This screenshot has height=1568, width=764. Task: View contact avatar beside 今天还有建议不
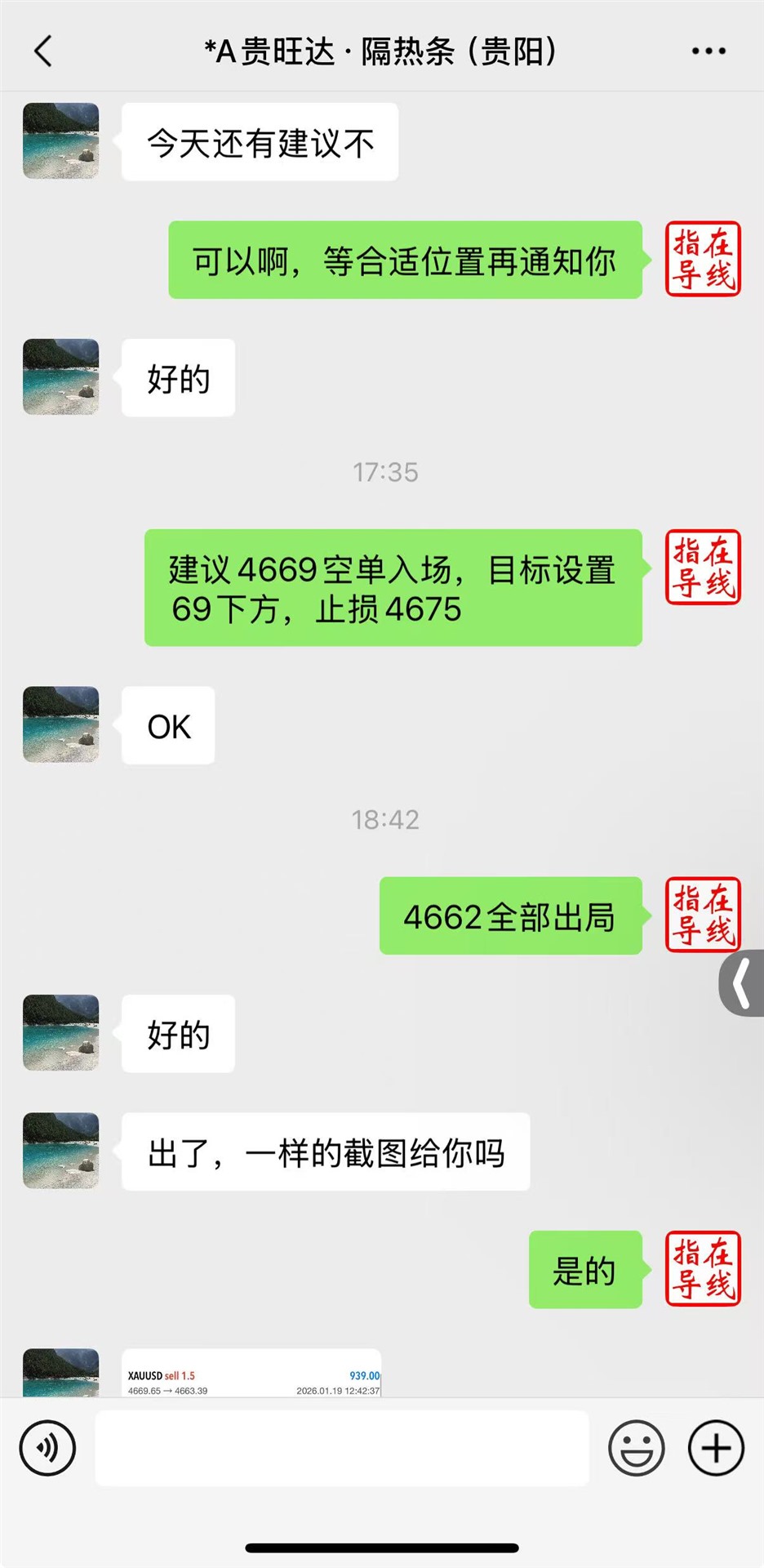61,140
